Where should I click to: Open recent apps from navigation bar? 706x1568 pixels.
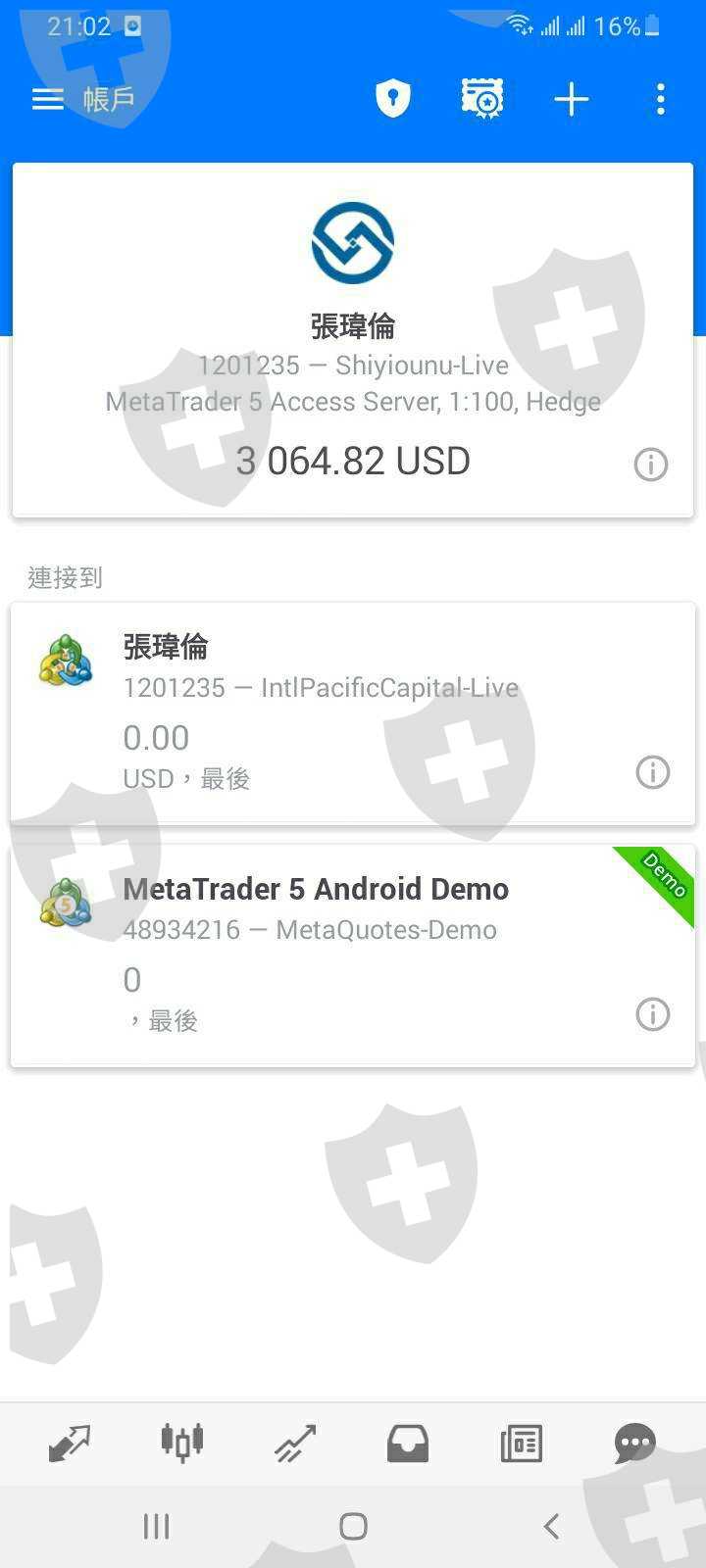(x=156, y=1526)
